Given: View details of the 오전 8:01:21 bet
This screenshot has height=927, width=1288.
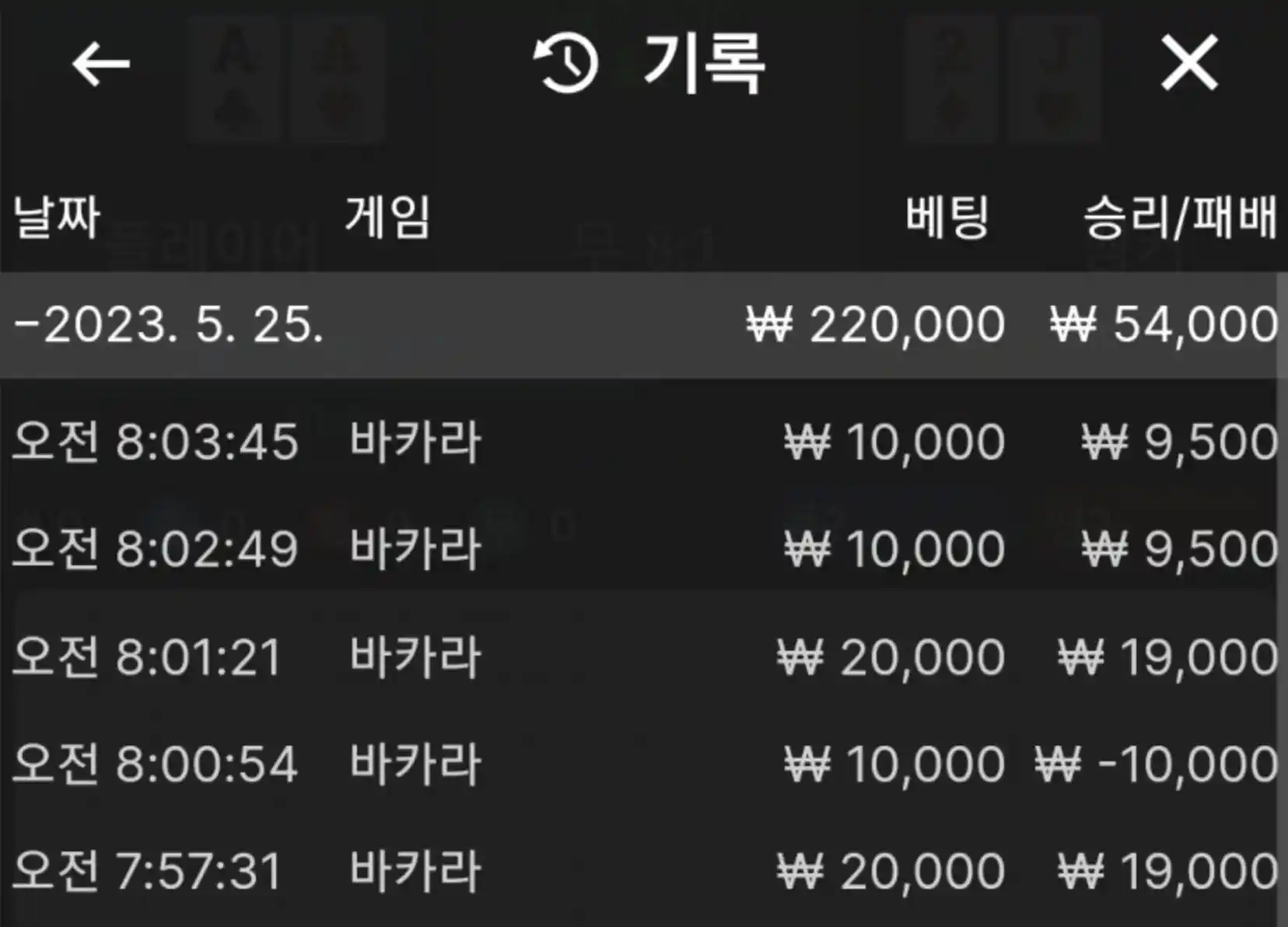Looking at the screenshot, I should coord(638,656).
